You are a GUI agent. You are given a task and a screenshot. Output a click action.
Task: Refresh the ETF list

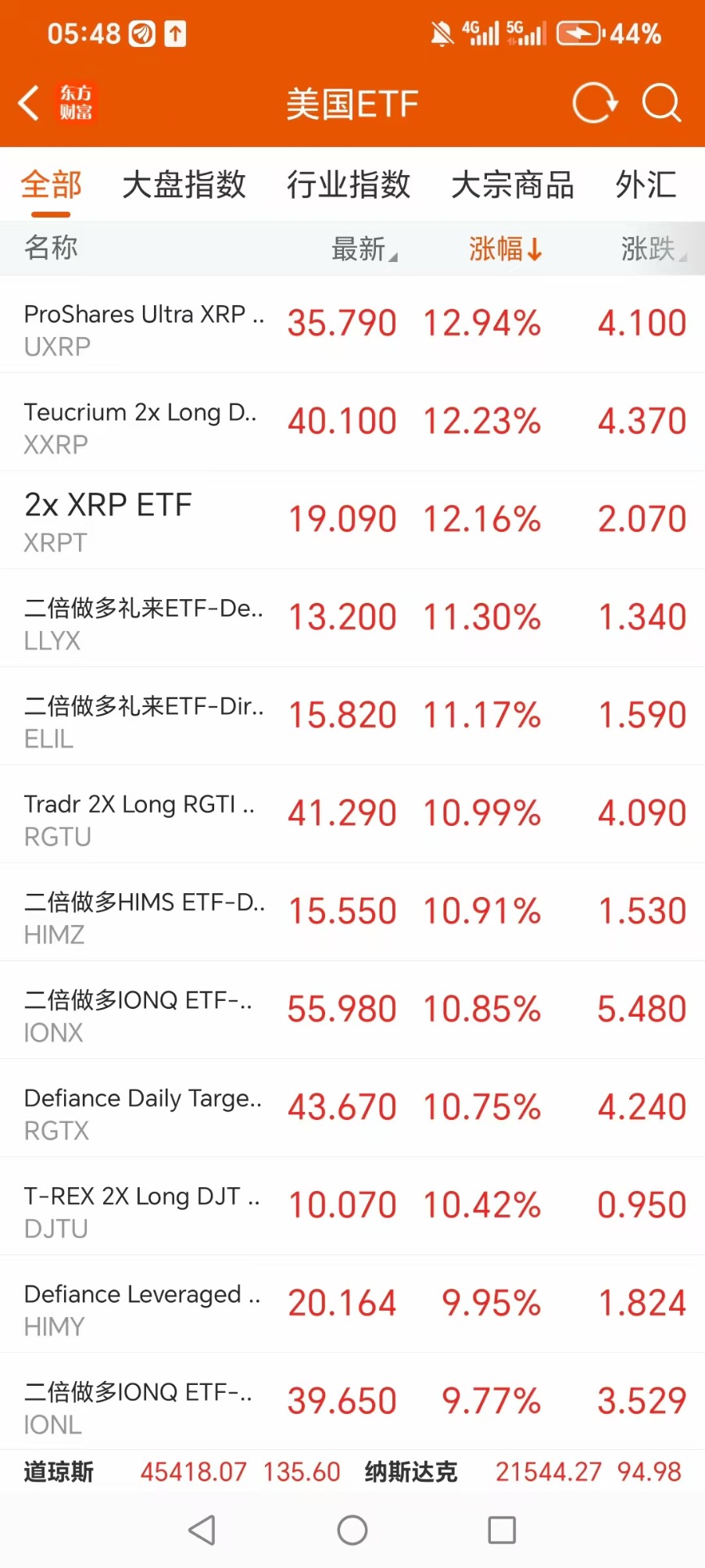595,103
